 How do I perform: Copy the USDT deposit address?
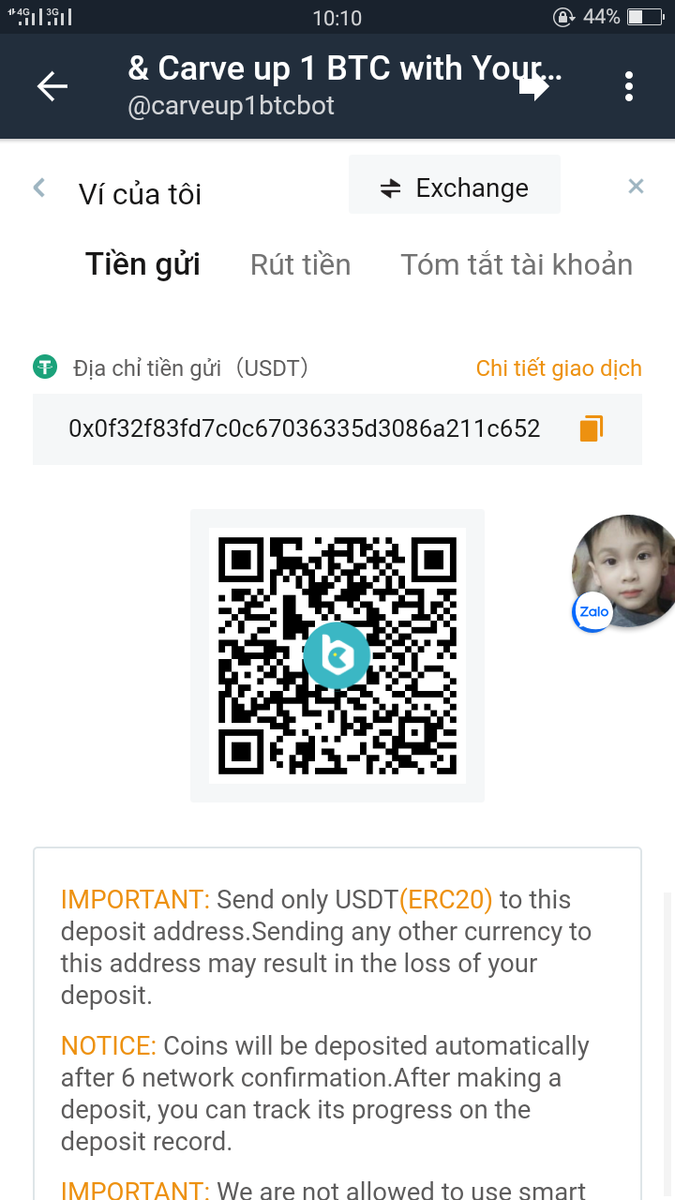pos(591,429)
